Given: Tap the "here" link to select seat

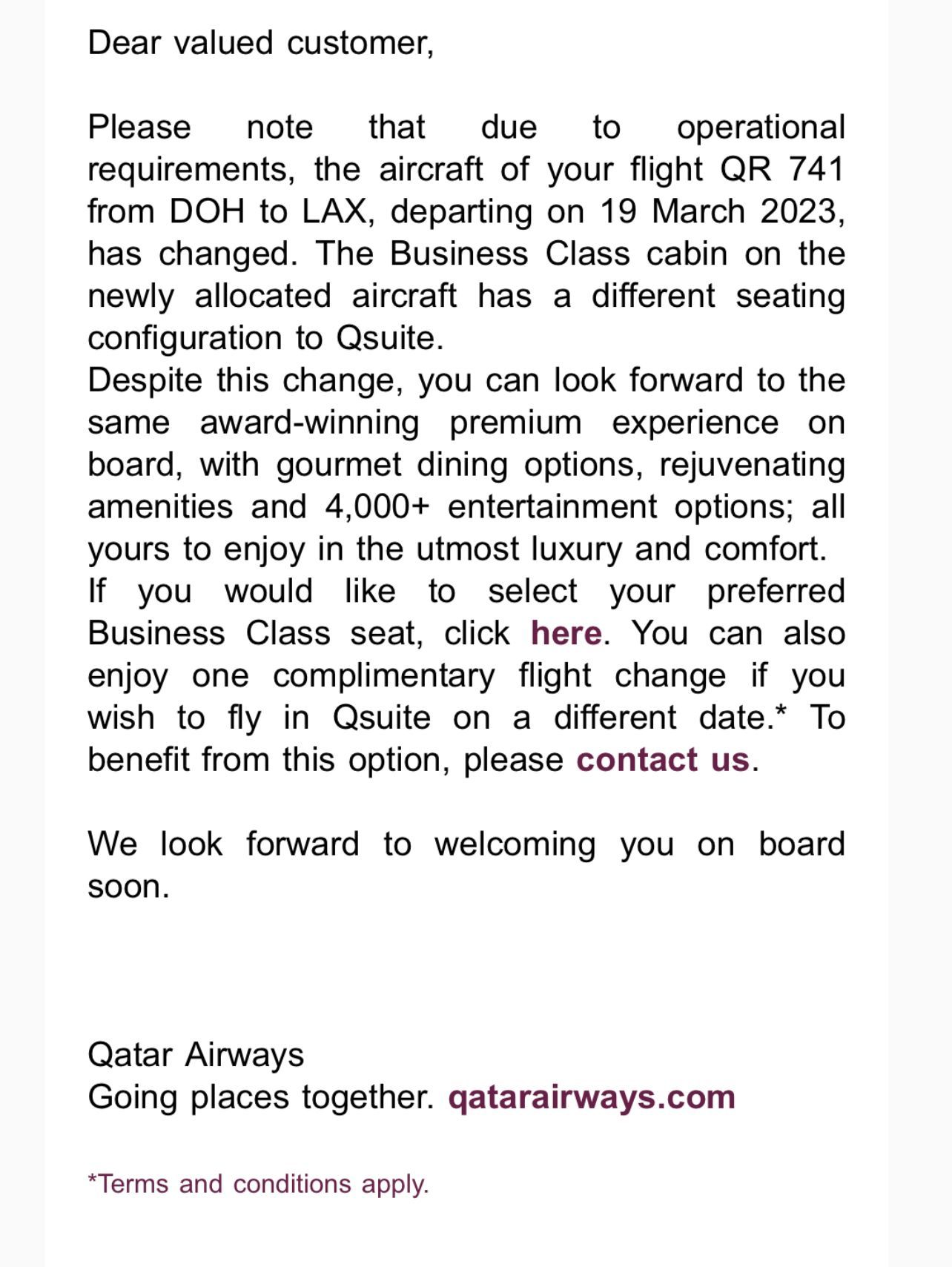Looking at the screenshot, I should tap(566, 634).
